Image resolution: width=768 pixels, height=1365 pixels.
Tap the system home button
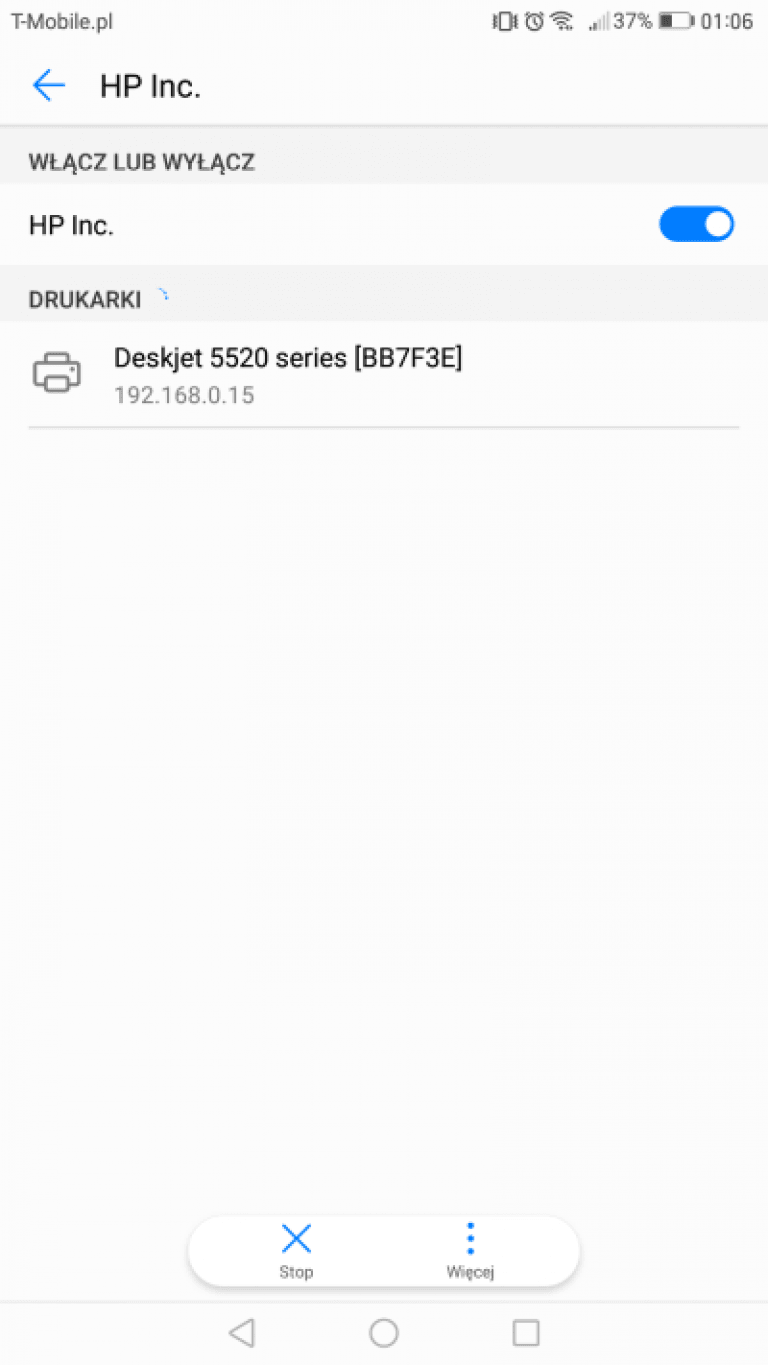coord(384,1332)
